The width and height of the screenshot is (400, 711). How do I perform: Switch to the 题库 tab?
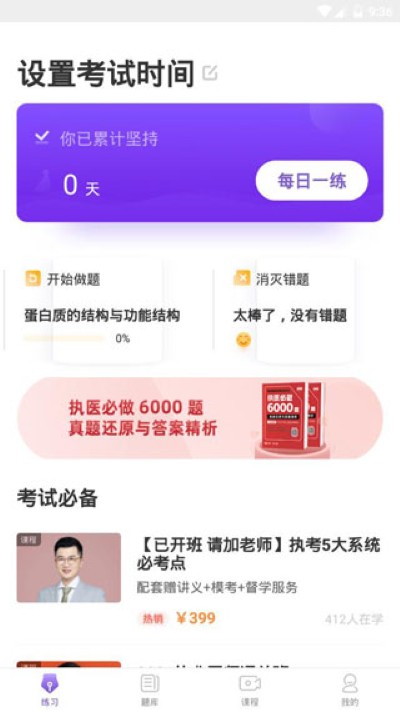pos(150,690)
